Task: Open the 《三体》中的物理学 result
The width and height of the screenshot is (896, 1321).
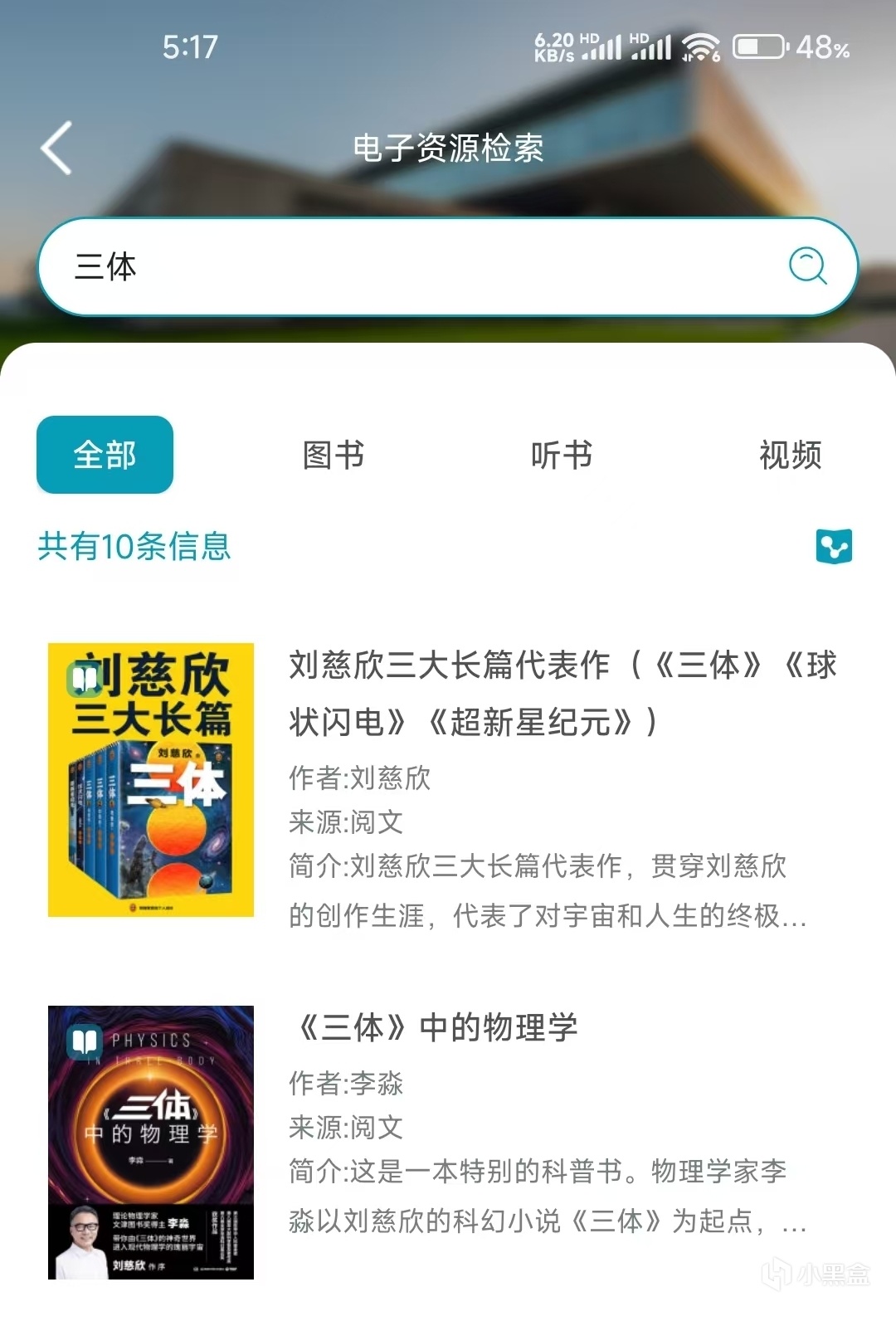Action: pos(436,1028)
